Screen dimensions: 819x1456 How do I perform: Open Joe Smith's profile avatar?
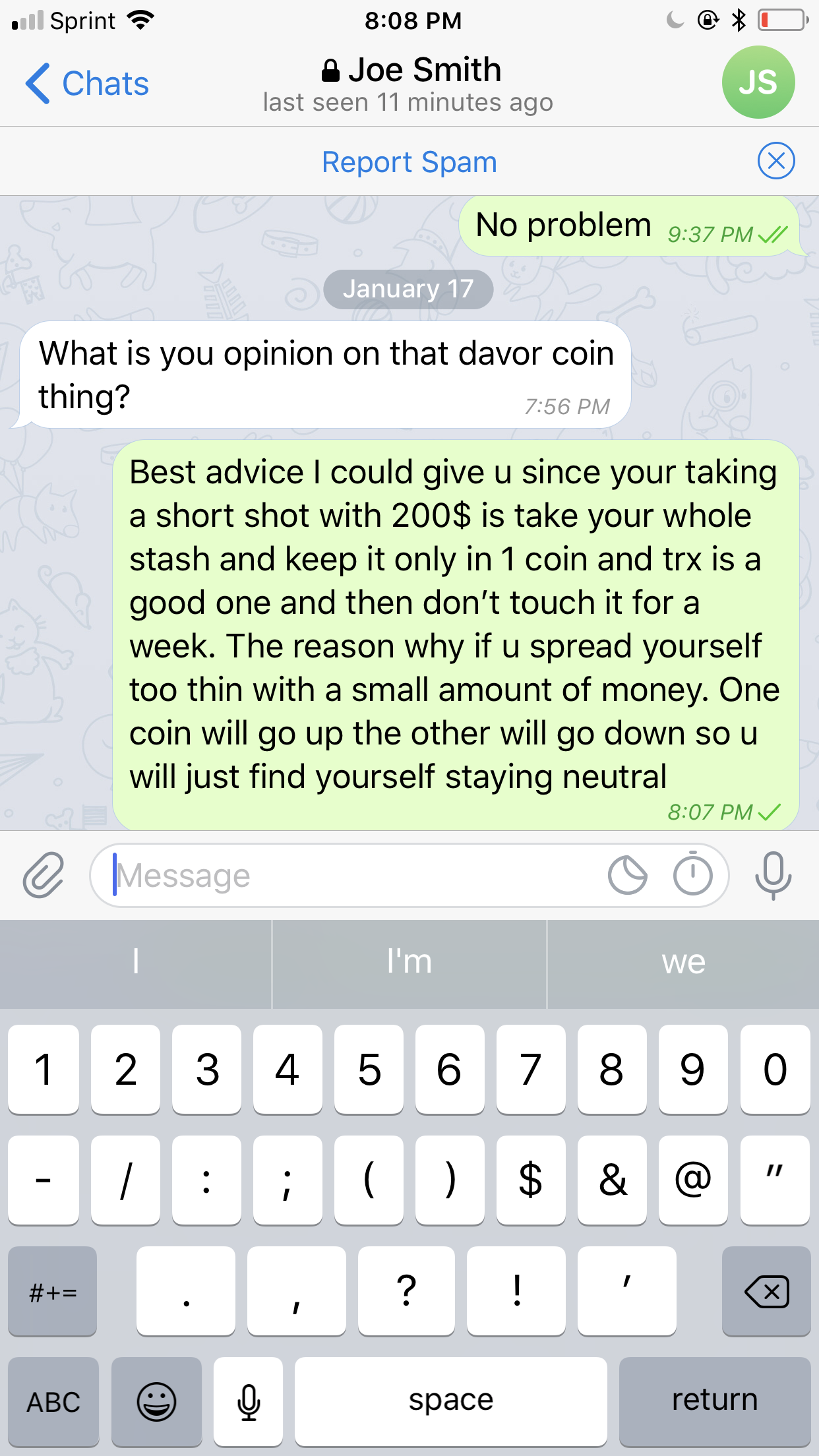(x=758, y=82)
